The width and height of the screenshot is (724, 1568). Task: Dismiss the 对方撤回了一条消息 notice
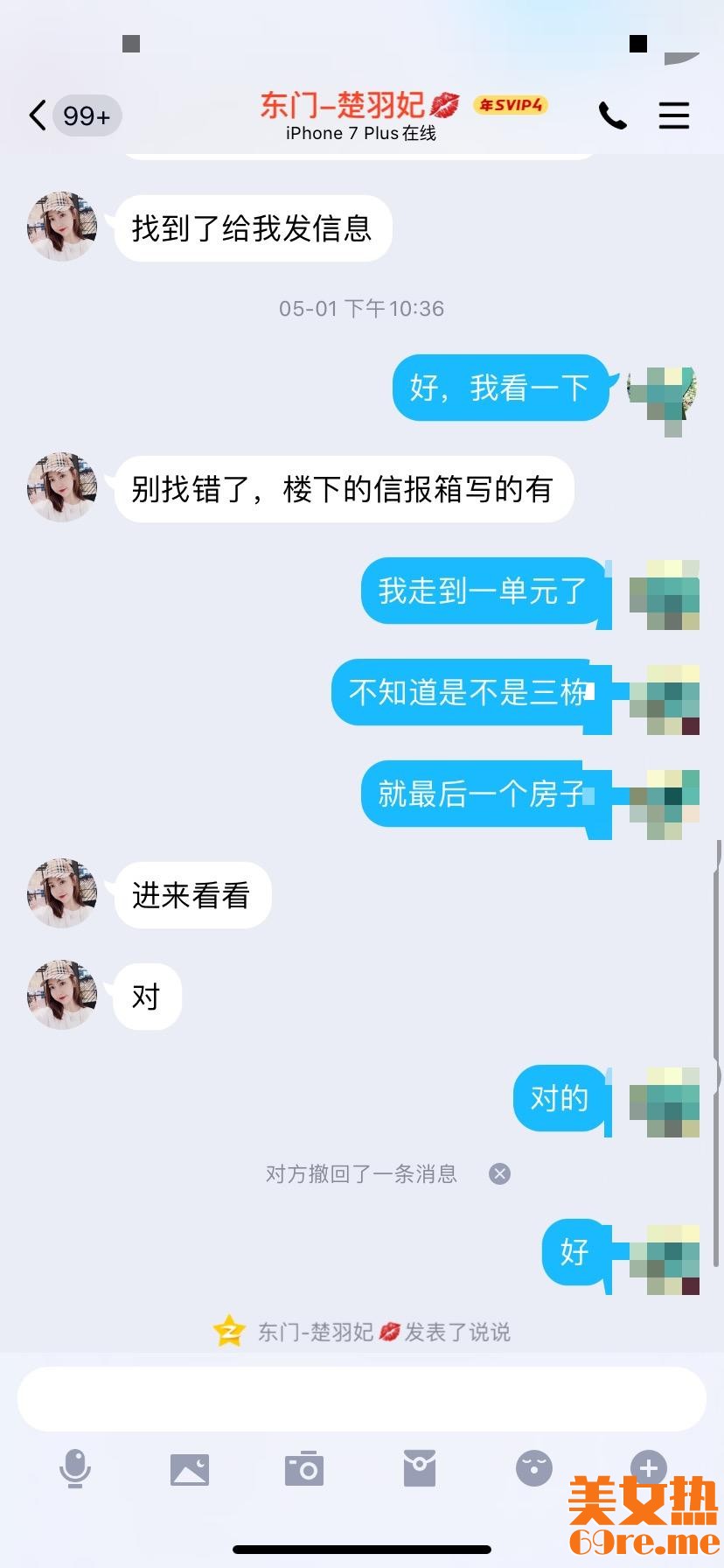499,1173
